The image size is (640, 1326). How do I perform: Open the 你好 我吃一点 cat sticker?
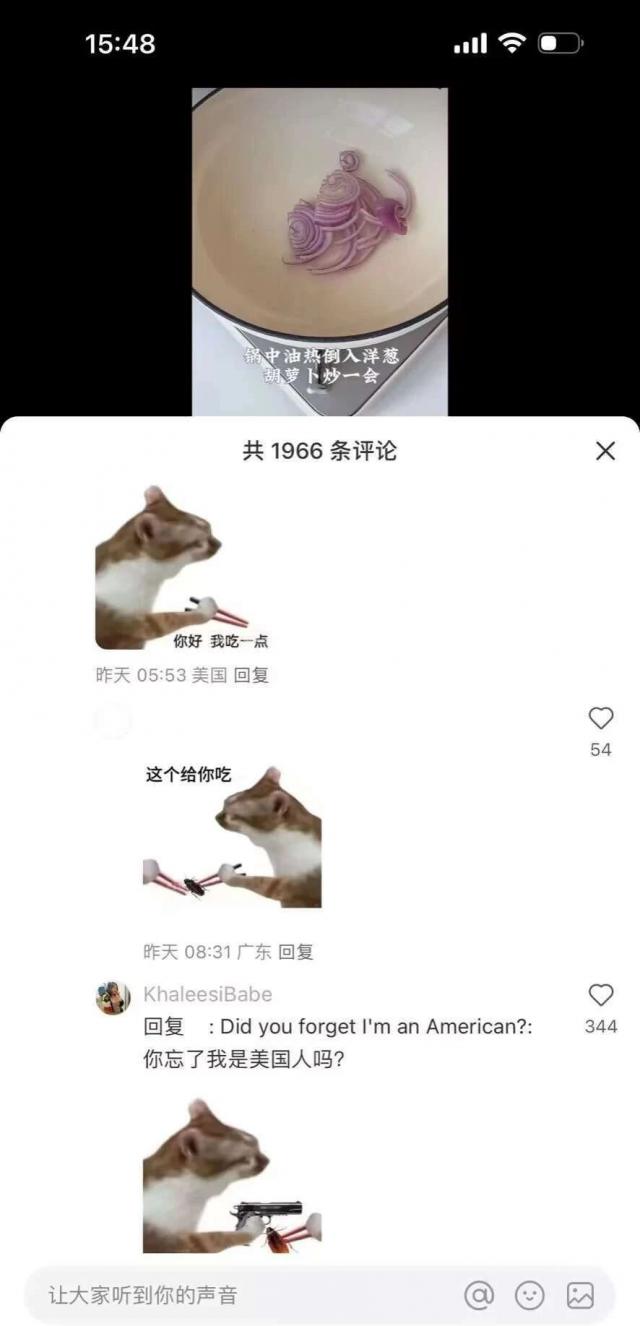tap(172, 568)
